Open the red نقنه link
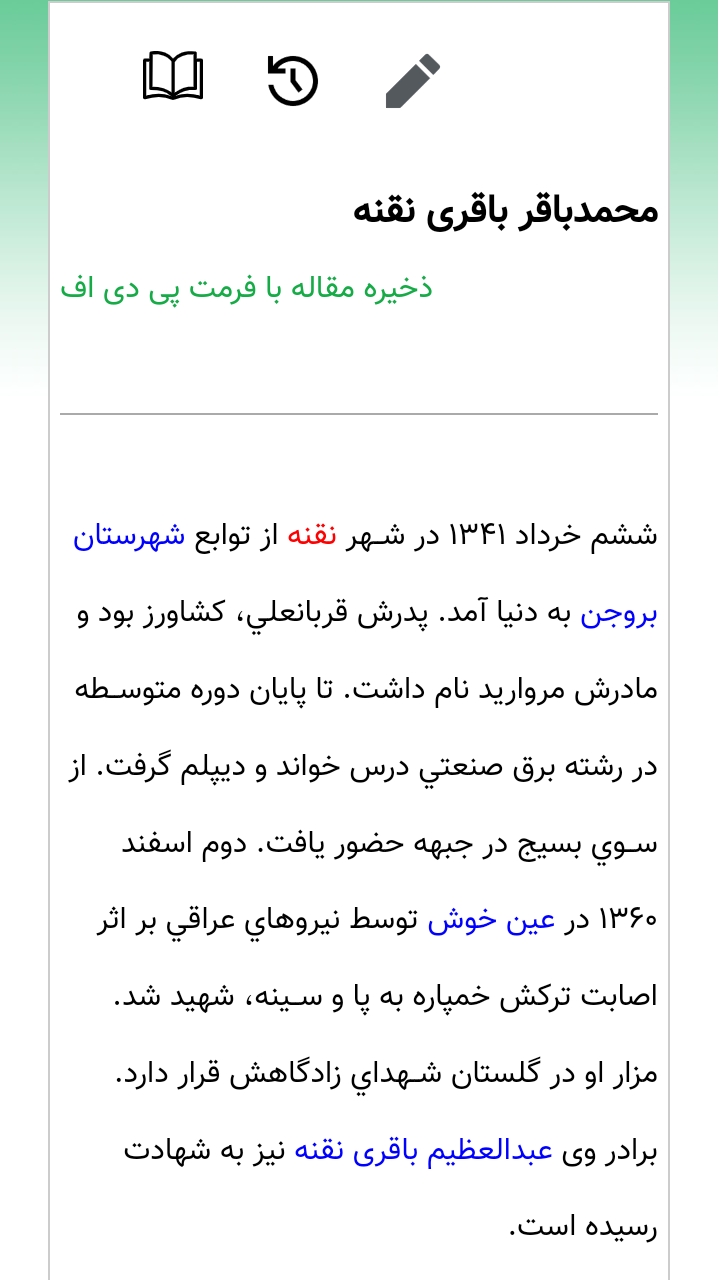Image resolution: width=720 pixels, height=1280 pixels. click(x=313, y=536)
